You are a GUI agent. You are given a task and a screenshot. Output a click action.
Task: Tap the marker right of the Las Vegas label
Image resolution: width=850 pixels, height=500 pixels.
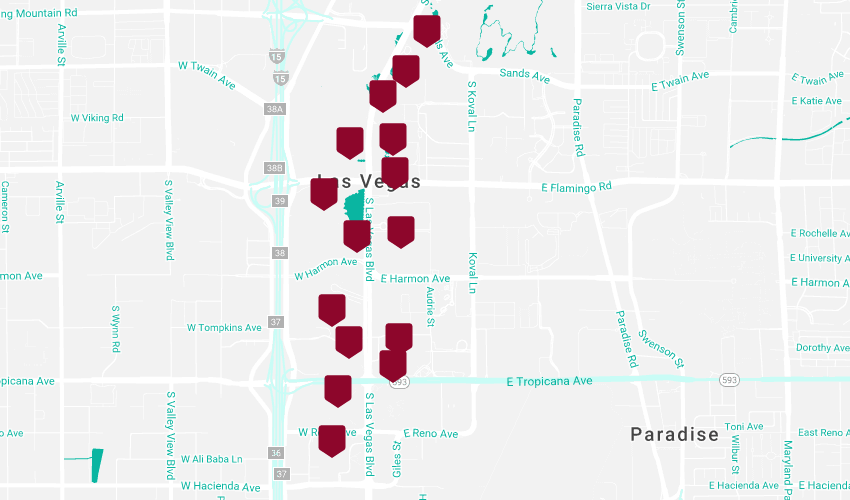[395, 172]
